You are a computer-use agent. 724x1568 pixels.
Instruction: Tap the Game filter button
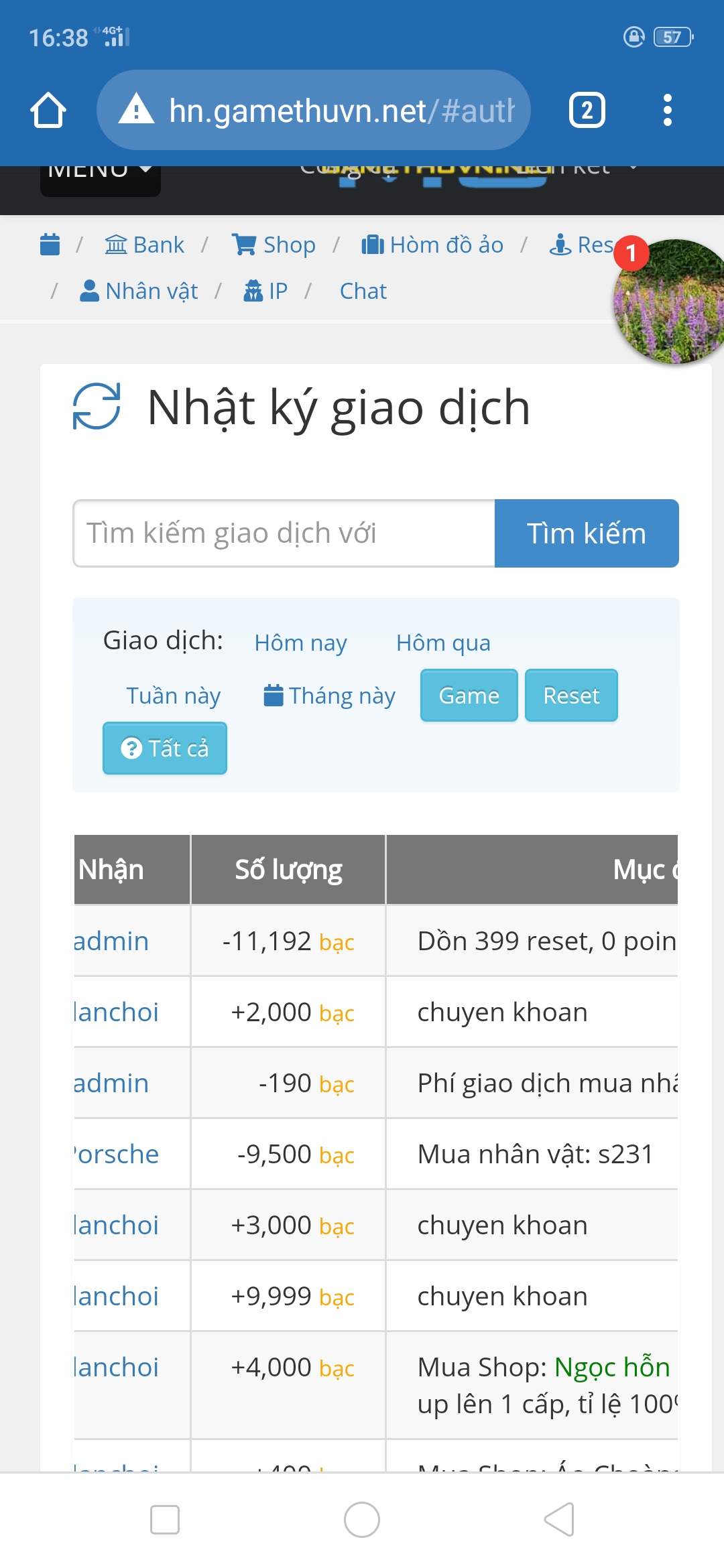pyautogui.click(x=469, y=696)
